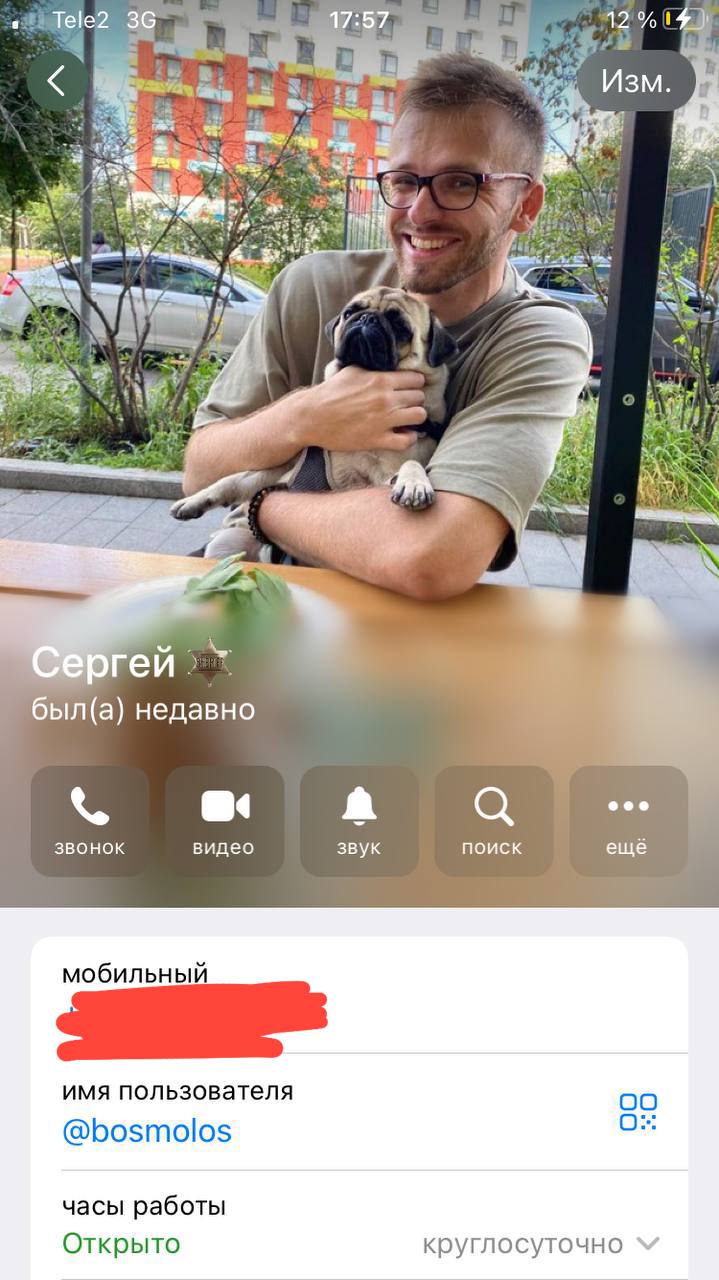
Task: Open the ещё more options
Action: pos(628,821)
